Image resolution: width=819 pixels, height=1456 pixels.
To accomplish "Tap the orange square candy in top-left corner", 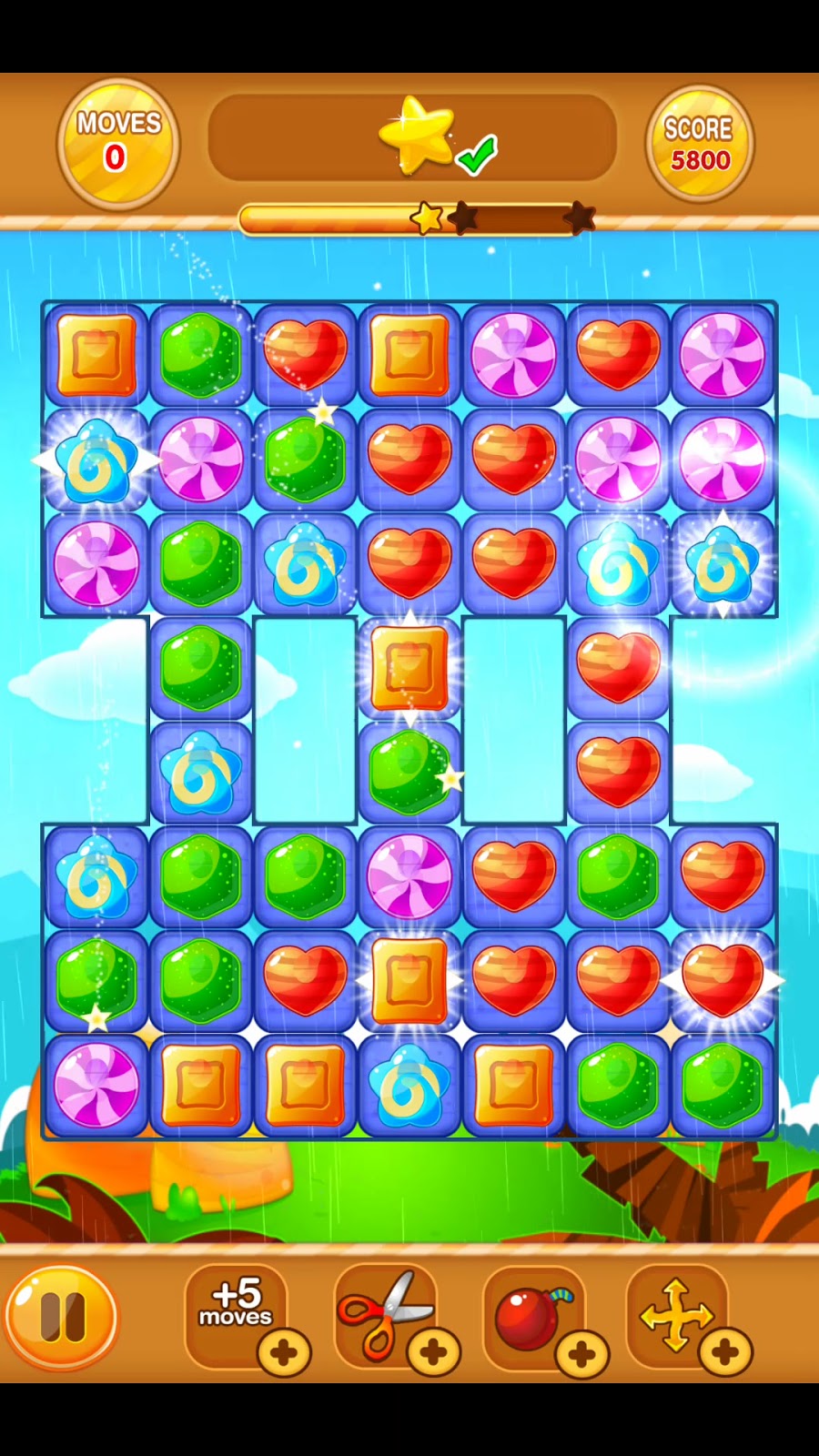I will 96,355.
